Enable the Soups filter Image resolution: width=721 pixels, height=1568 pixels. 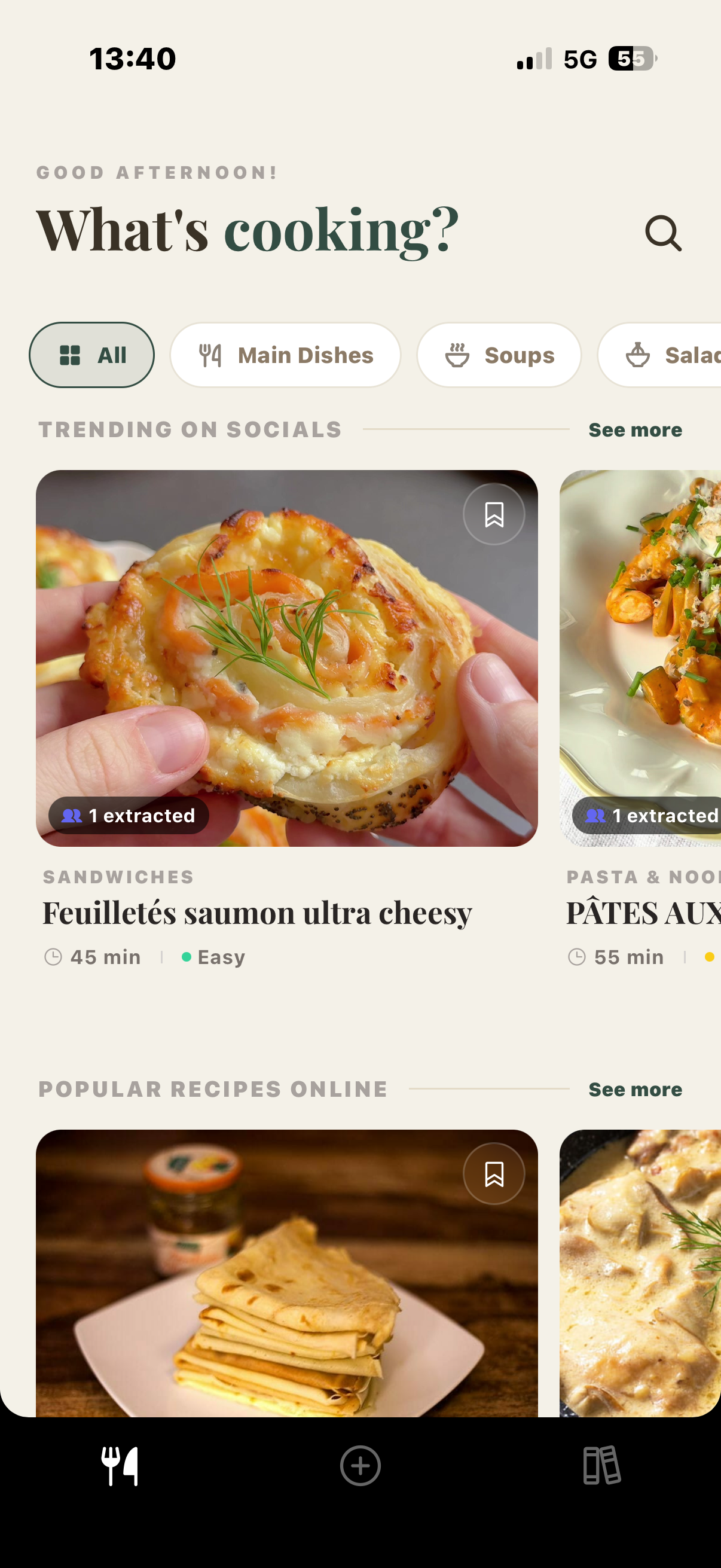coord(499,355)
